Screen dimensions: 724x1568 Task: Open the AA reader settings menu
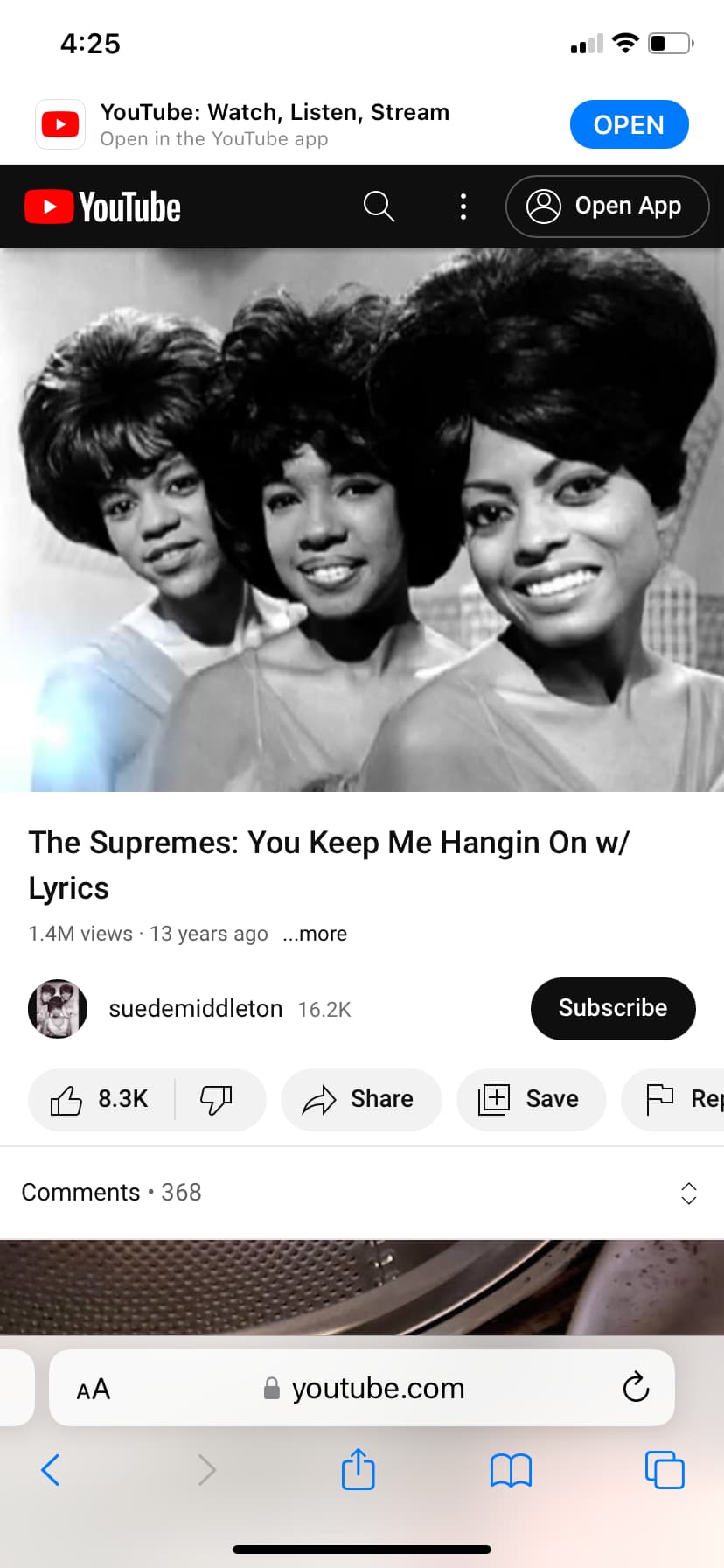click(x=94, y=1389)
